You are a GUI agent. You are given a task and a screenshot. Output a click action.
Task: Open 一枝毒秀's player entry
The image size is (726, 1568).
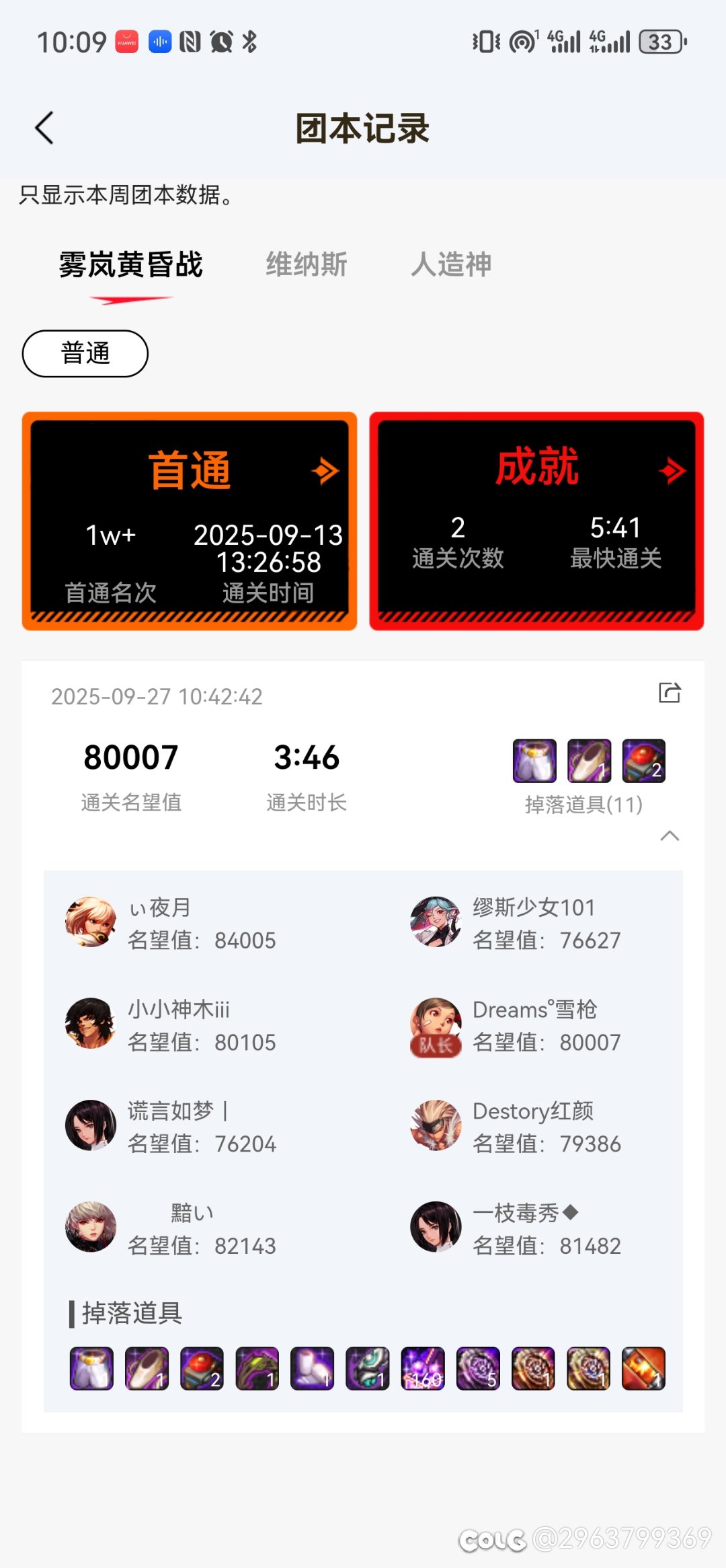point(436,1228)
